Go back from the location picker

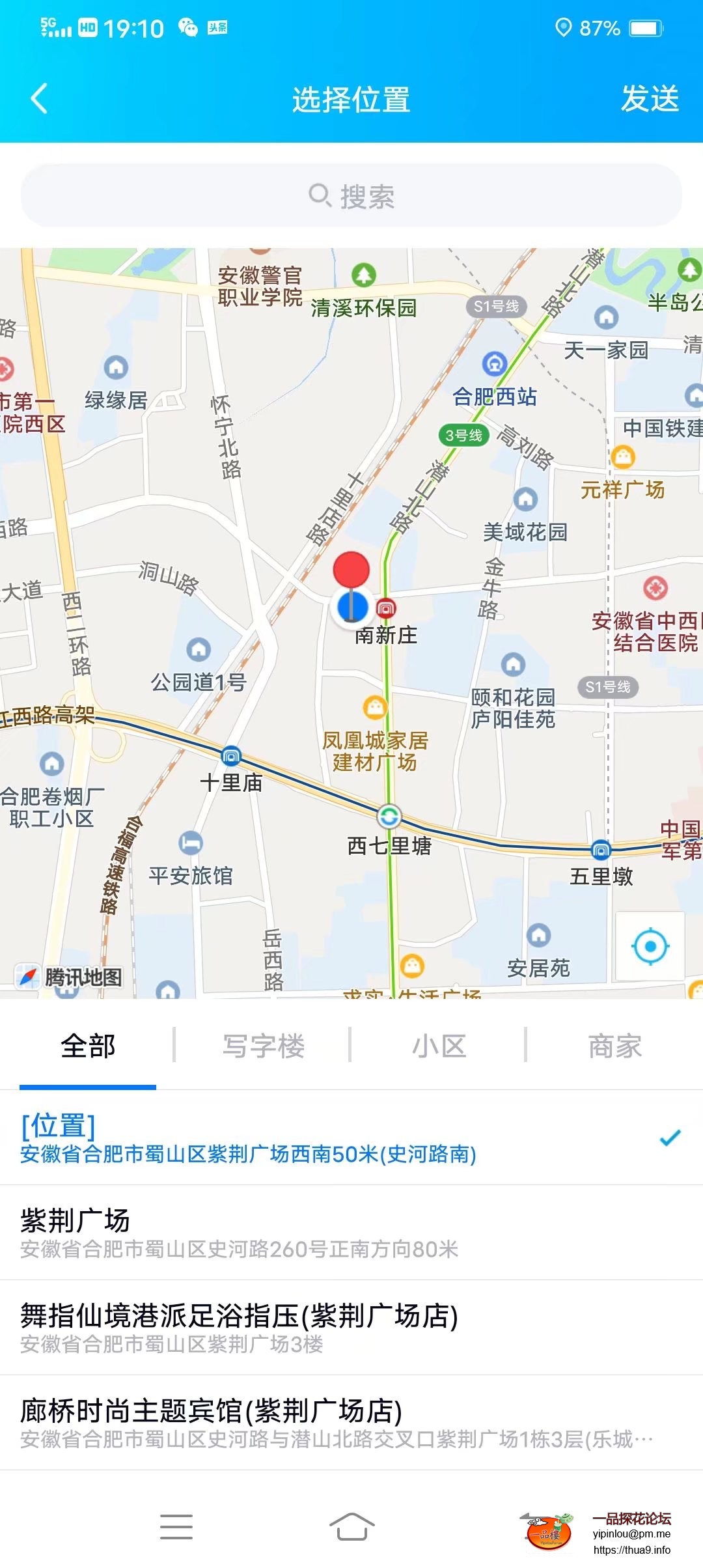(x=39, y=99)
